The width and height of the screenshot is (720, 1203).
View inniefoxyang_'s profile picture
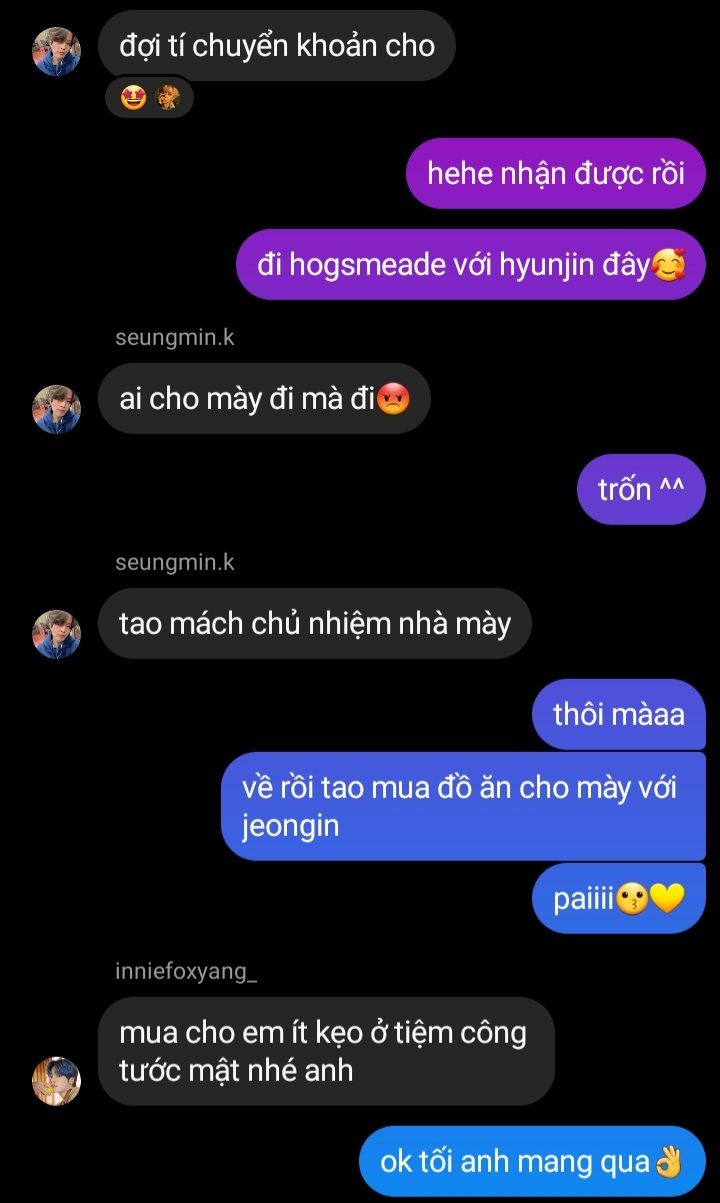point(57,1081)
